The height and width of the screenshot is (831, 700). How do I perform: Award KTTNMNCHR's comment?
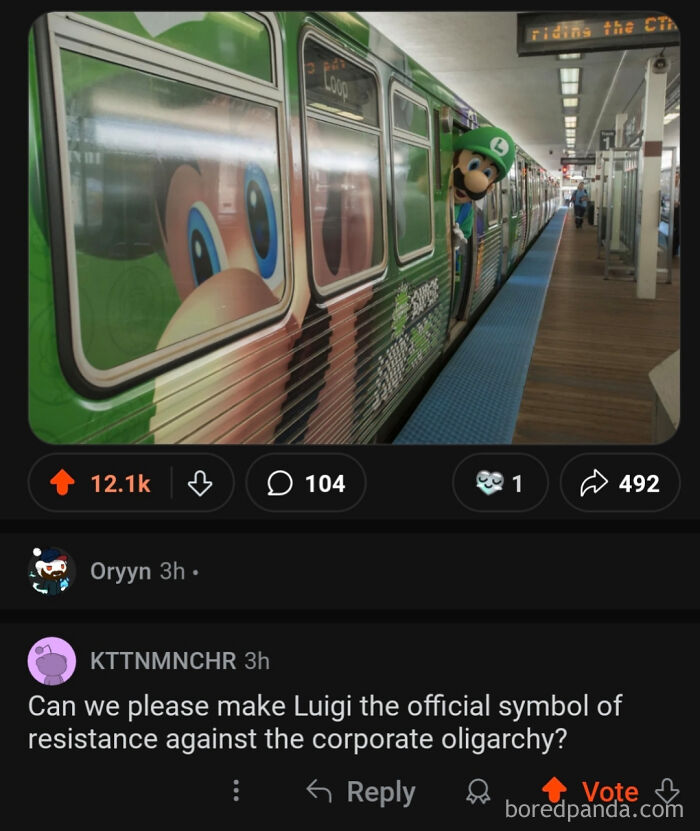click(x=479, y=792)
